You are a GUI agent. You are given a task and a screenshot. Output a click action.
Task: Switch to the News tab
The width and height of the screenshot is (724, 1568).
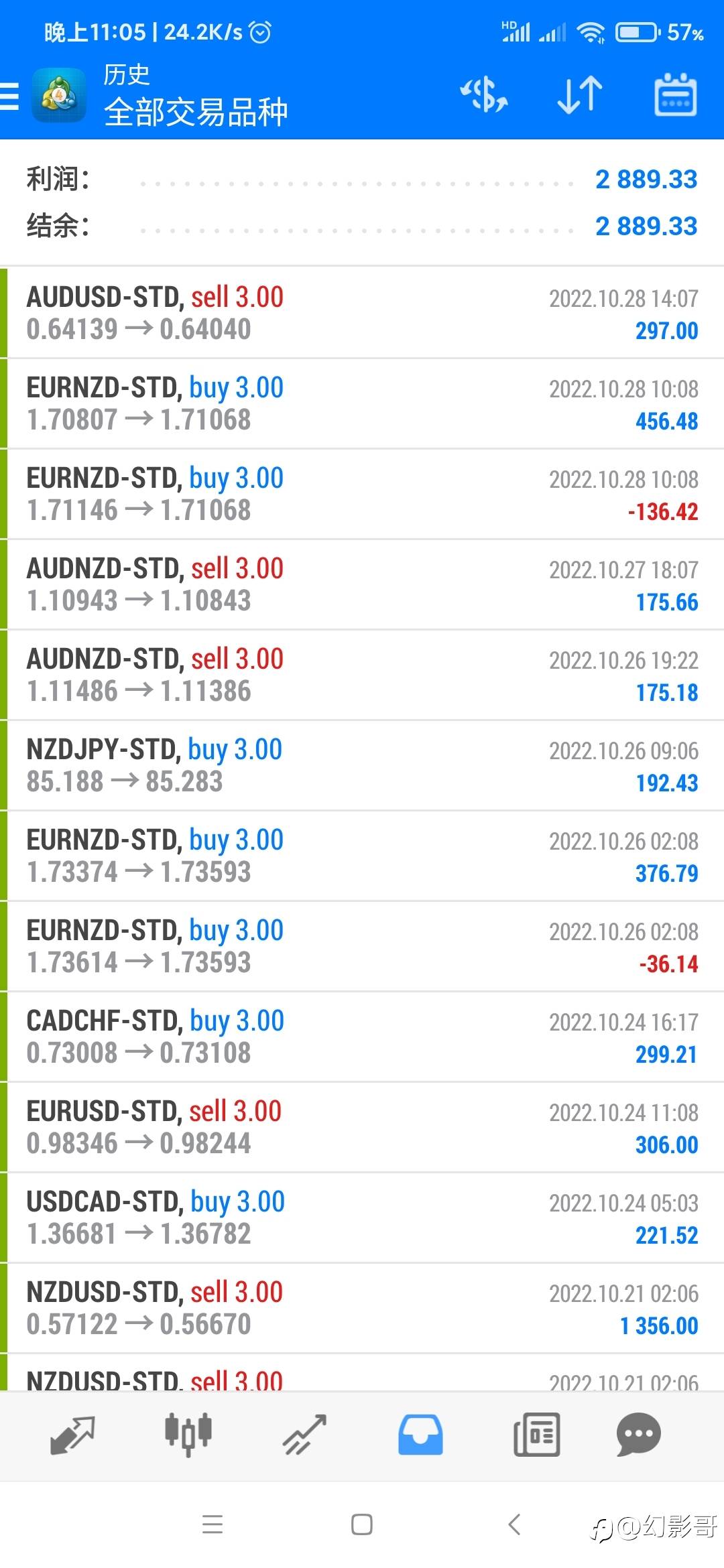(536, 1435)
